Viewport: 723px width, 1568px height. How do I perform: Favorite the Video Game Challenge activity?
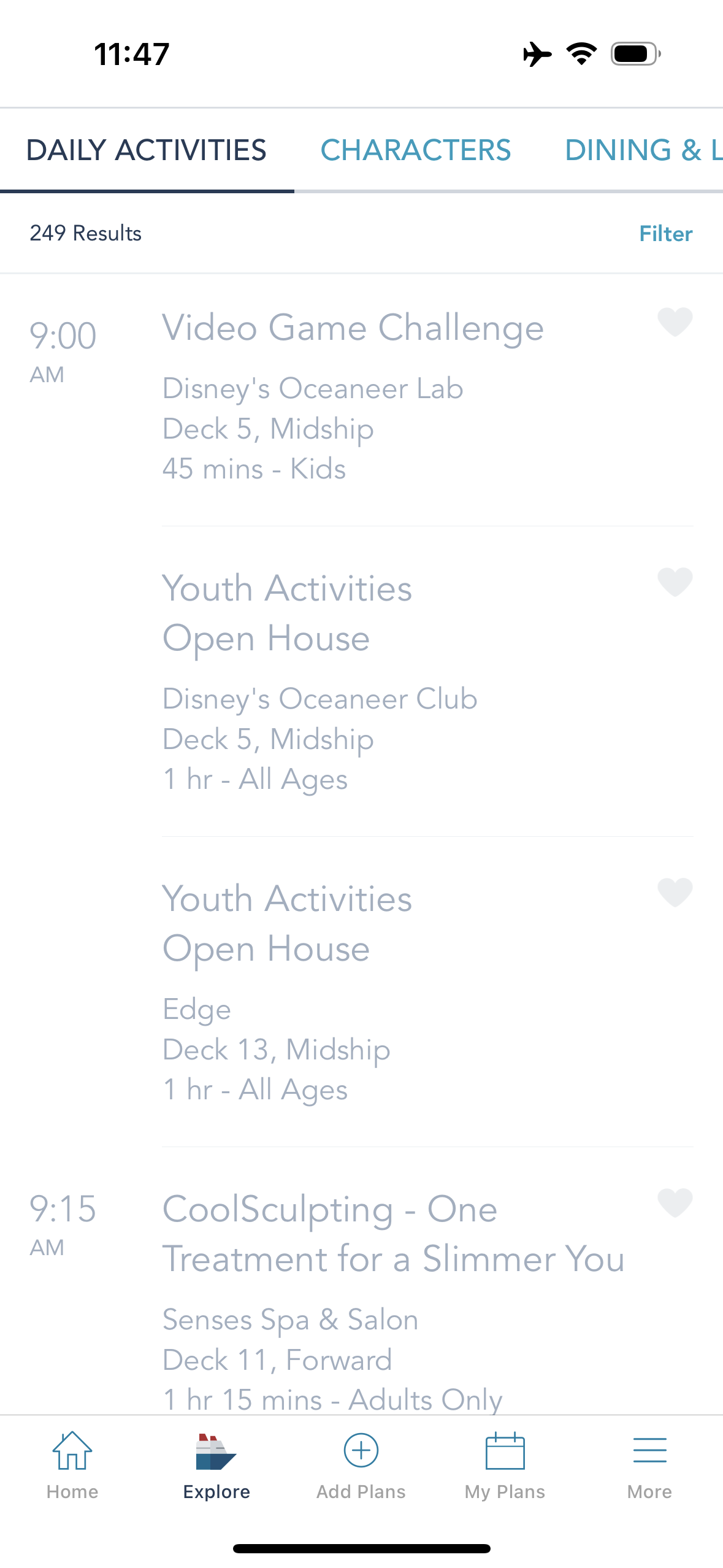(x=675, y=322)
